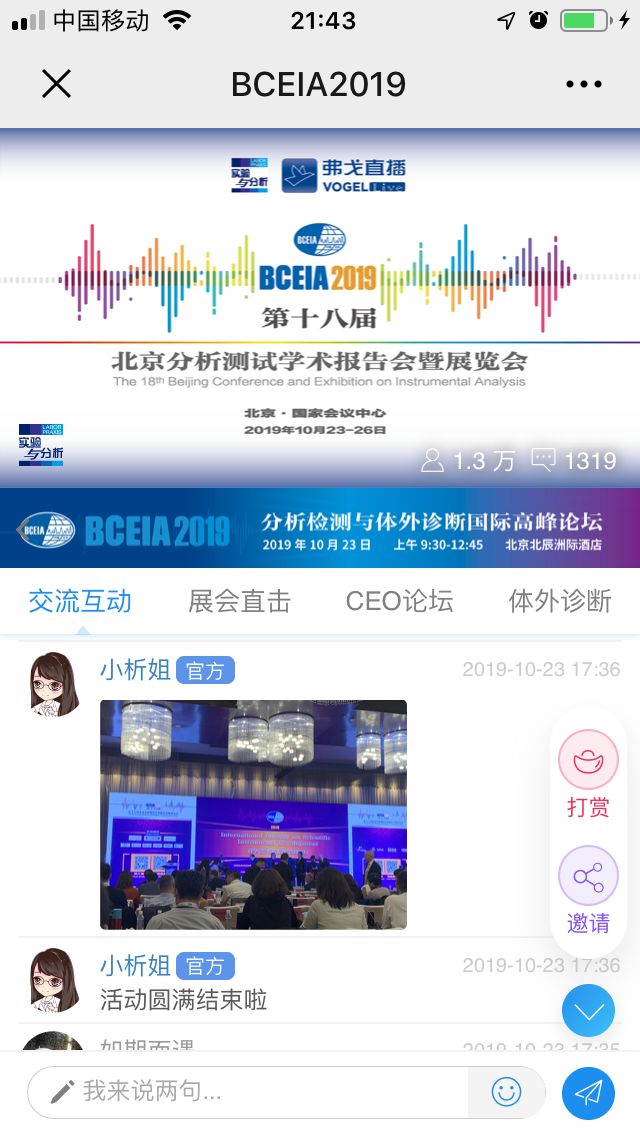The image size is (640, 1136).
Task: Open the BCEIA 2019 summit forum banner
Action: pos(320,528)
